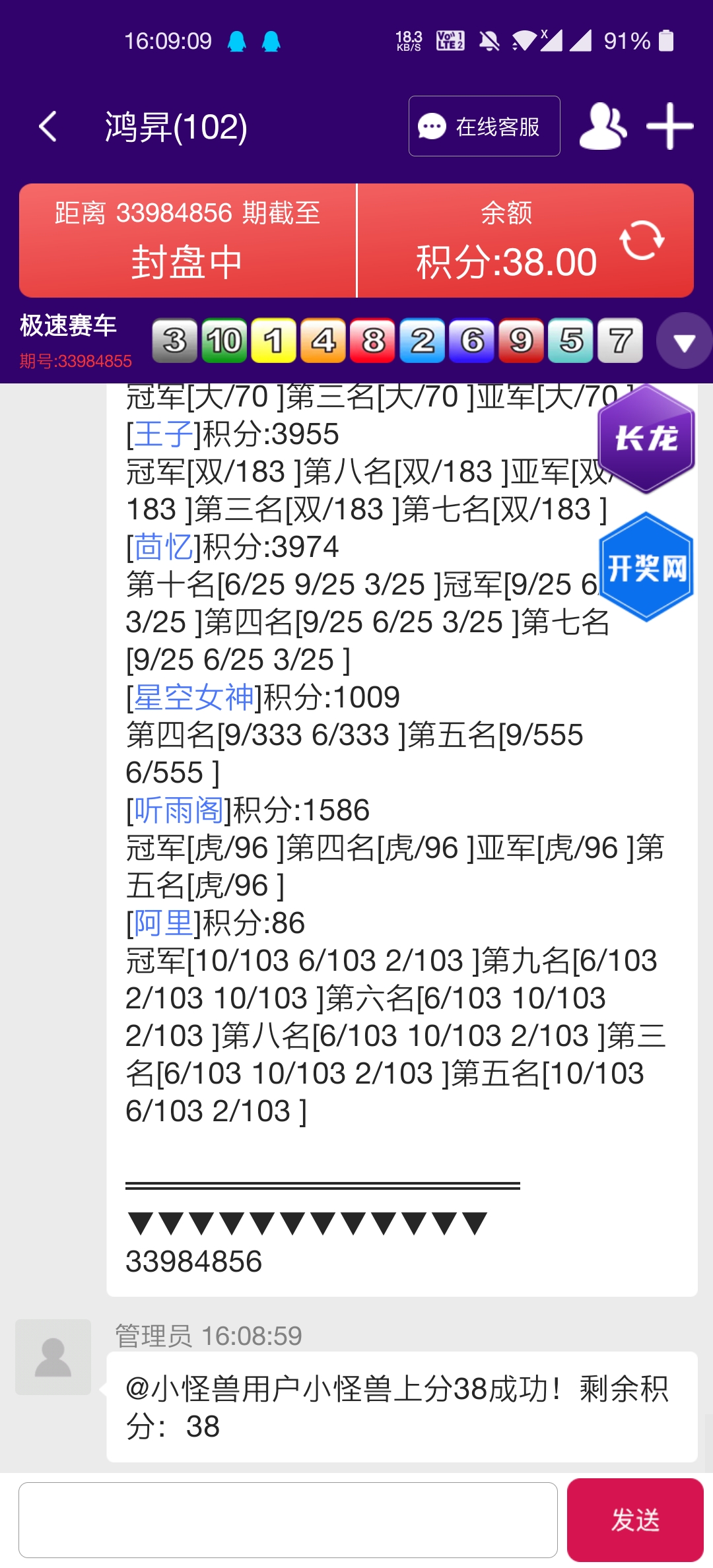This screenshot has width=713, height=1568.
Task: Tap the chat bubble icon inside 在线客服
Action: tap(432, 126)
